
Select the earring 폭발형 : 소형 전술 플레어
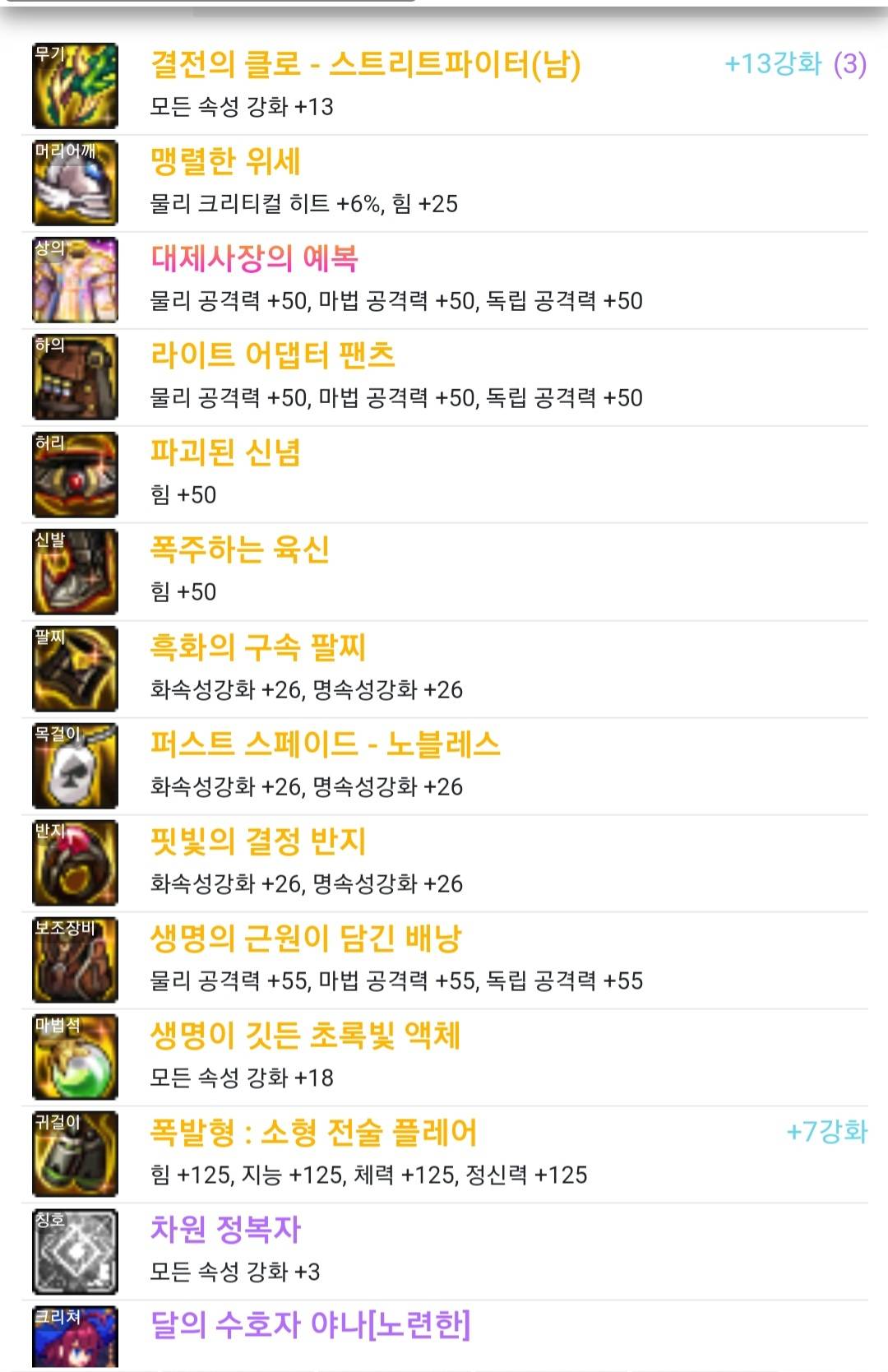[x=313, y=1133]
